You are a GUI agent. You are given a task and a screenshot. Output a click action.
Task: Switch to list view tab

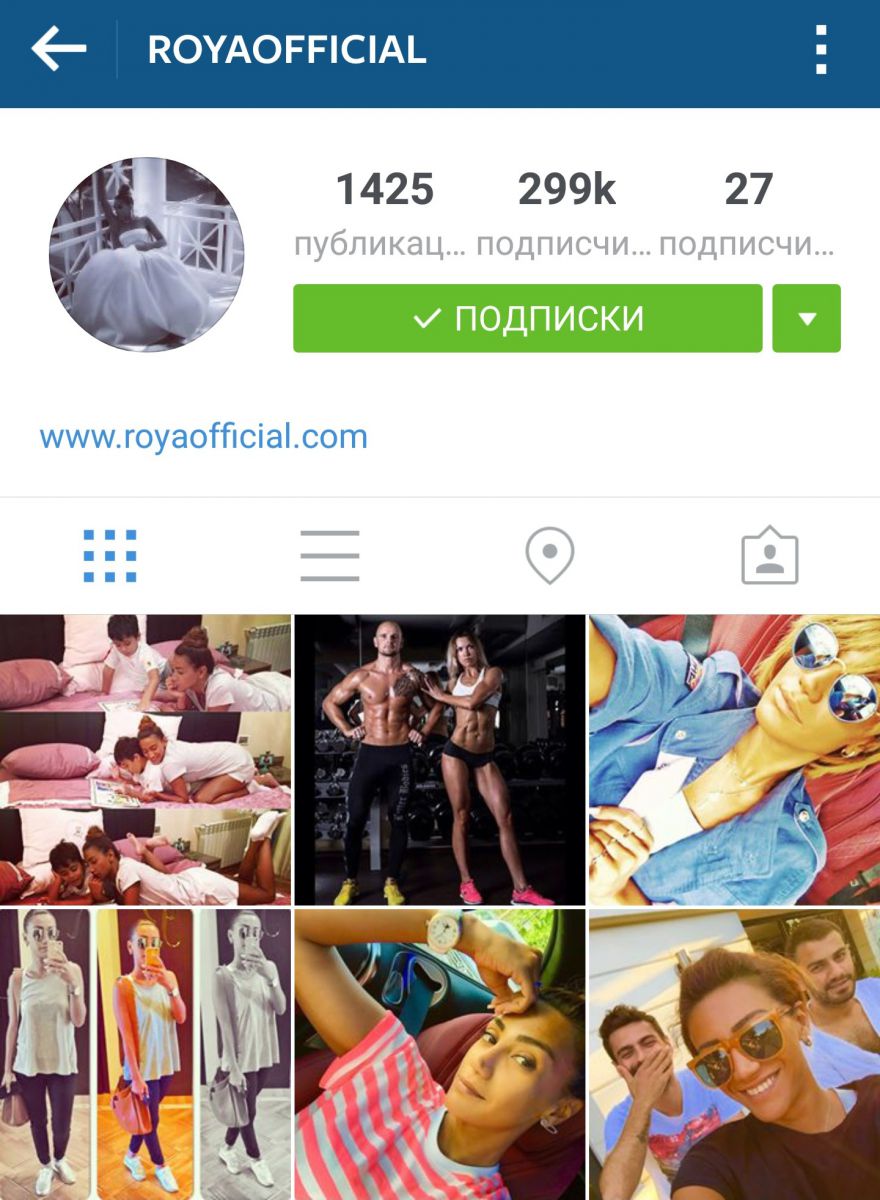coord(330,555)
